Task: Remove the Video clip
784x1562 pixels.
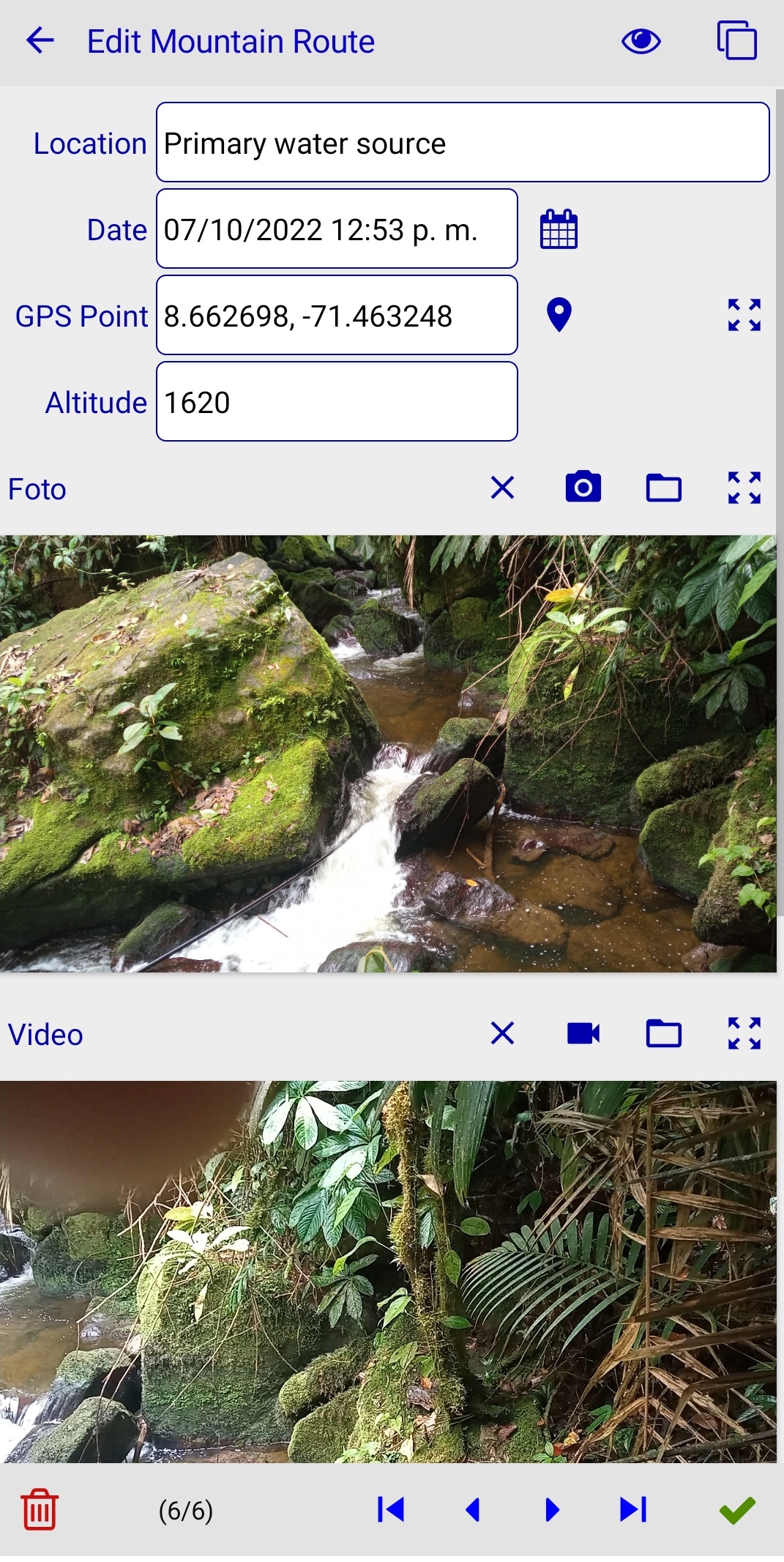Action: 502,1033
